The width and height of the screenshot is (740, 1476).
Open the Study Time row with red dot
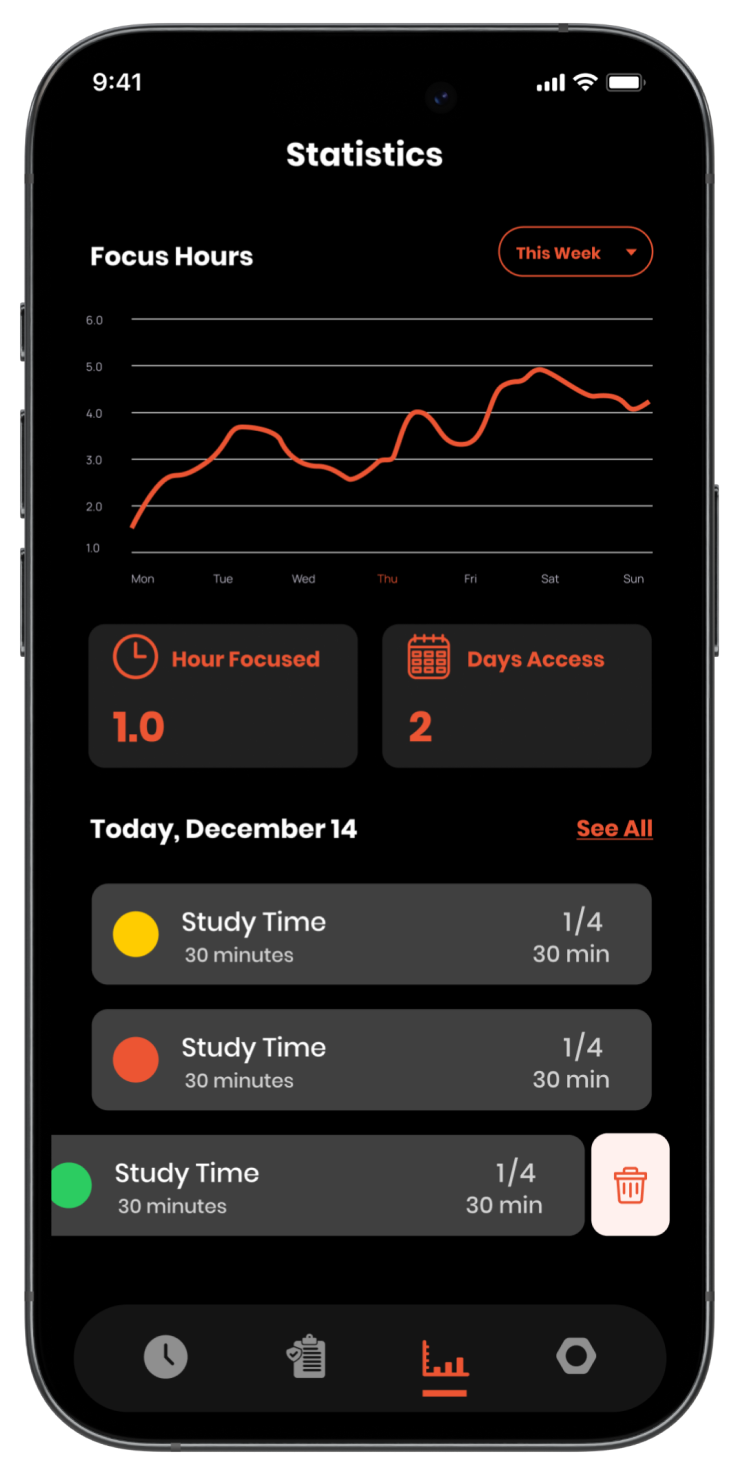click(x=371, y=1060)
